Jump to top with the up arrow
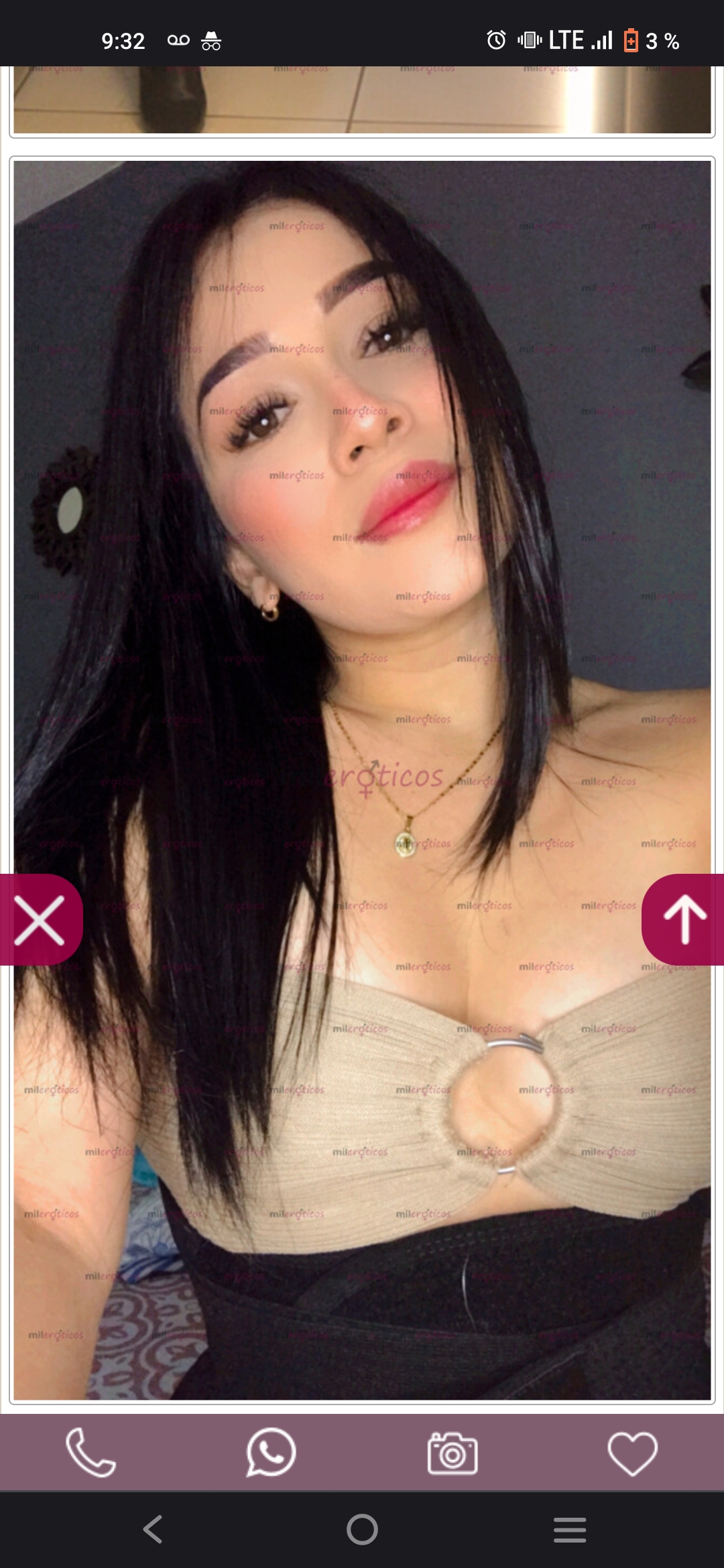724x1568 pixels. click(x=684, y=920)
